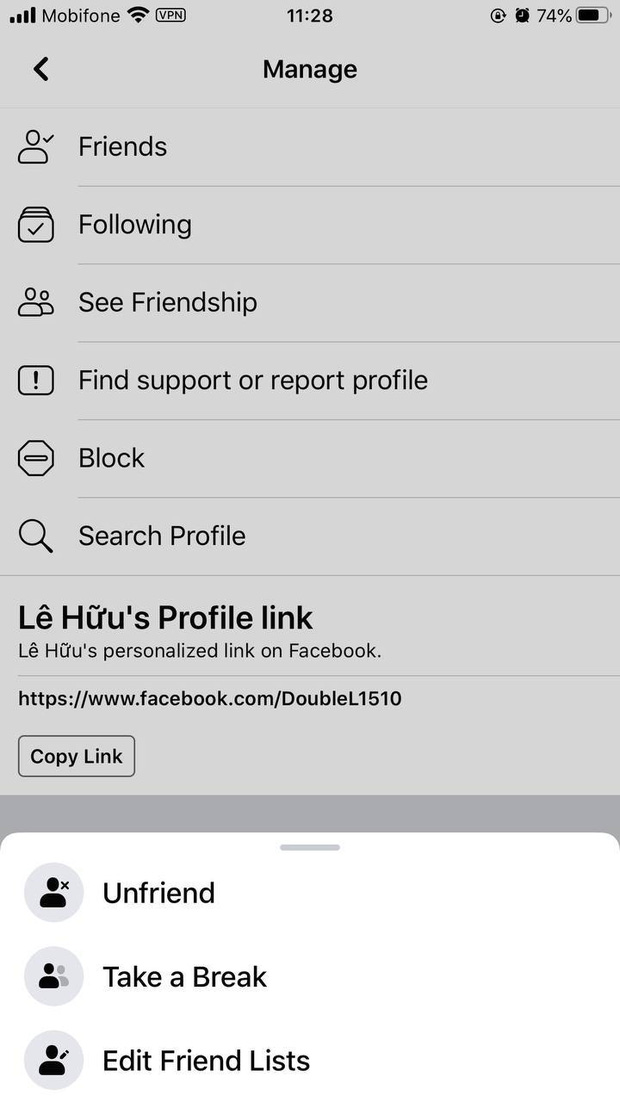This screenshot has height=1102, width=620.
Task: Choose Find support or report profile
Action: [253, 381]
